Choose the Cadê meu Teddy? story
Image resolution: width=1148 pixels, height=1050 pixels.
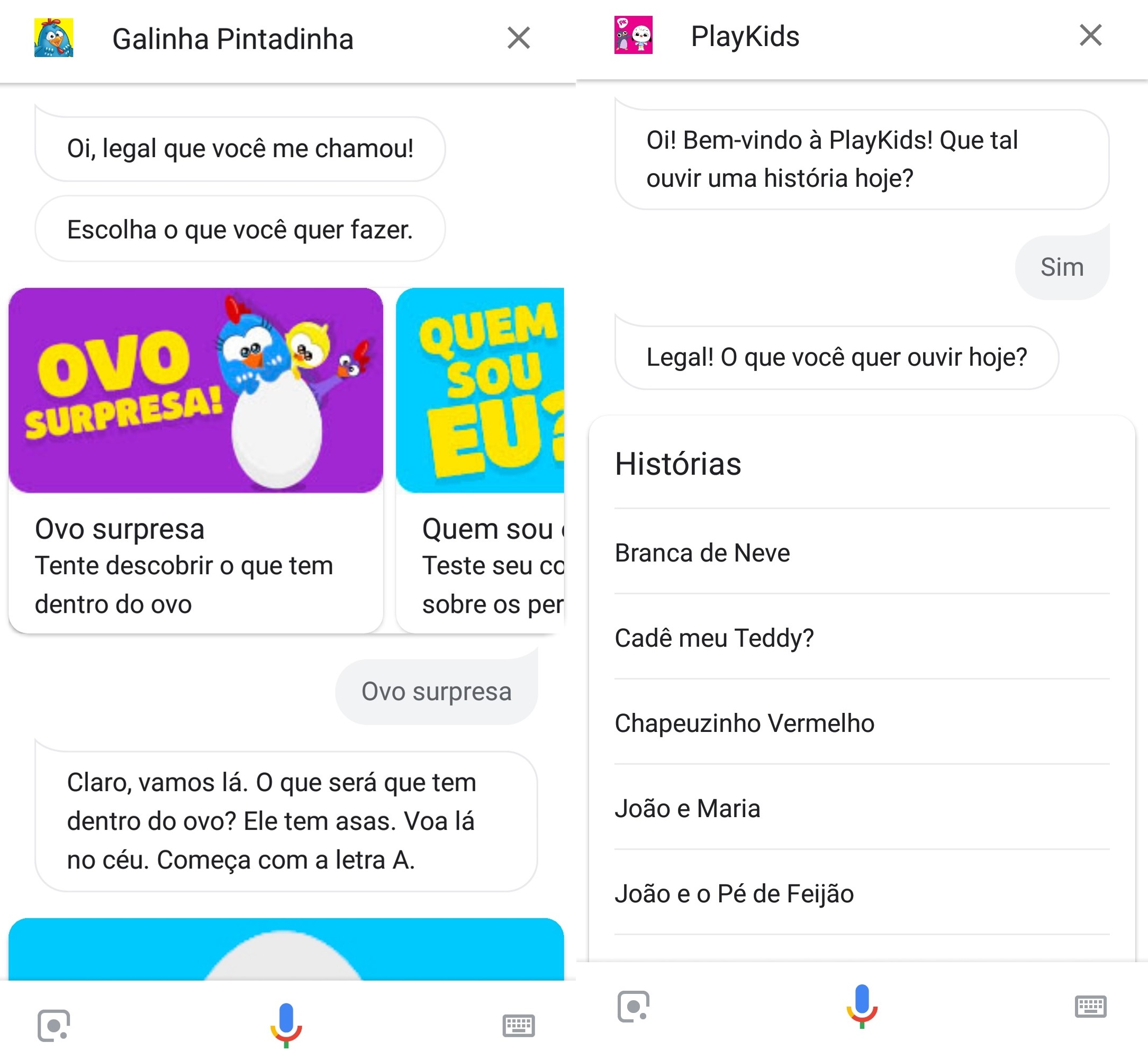(x=714, y=638)
